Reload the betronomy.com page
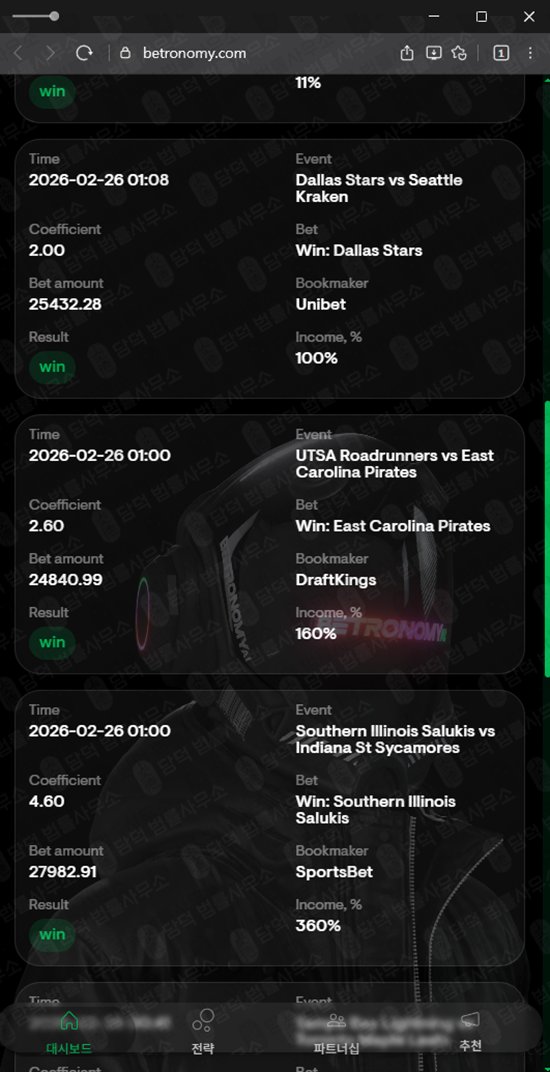The image size is (550, 1072). point(84,53)
